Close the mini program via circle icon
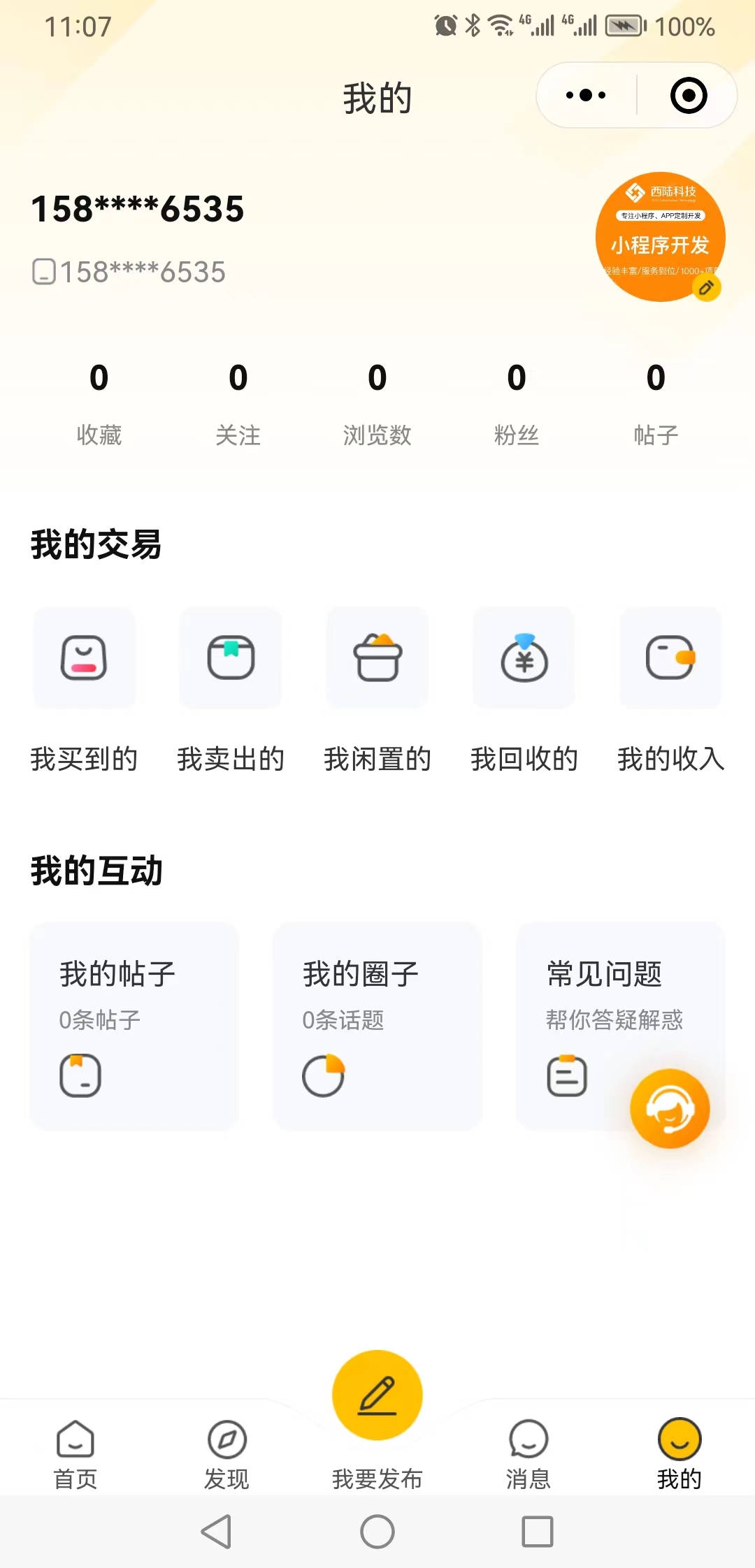This screenshot has height=1568, width=755. coord(689,95)
